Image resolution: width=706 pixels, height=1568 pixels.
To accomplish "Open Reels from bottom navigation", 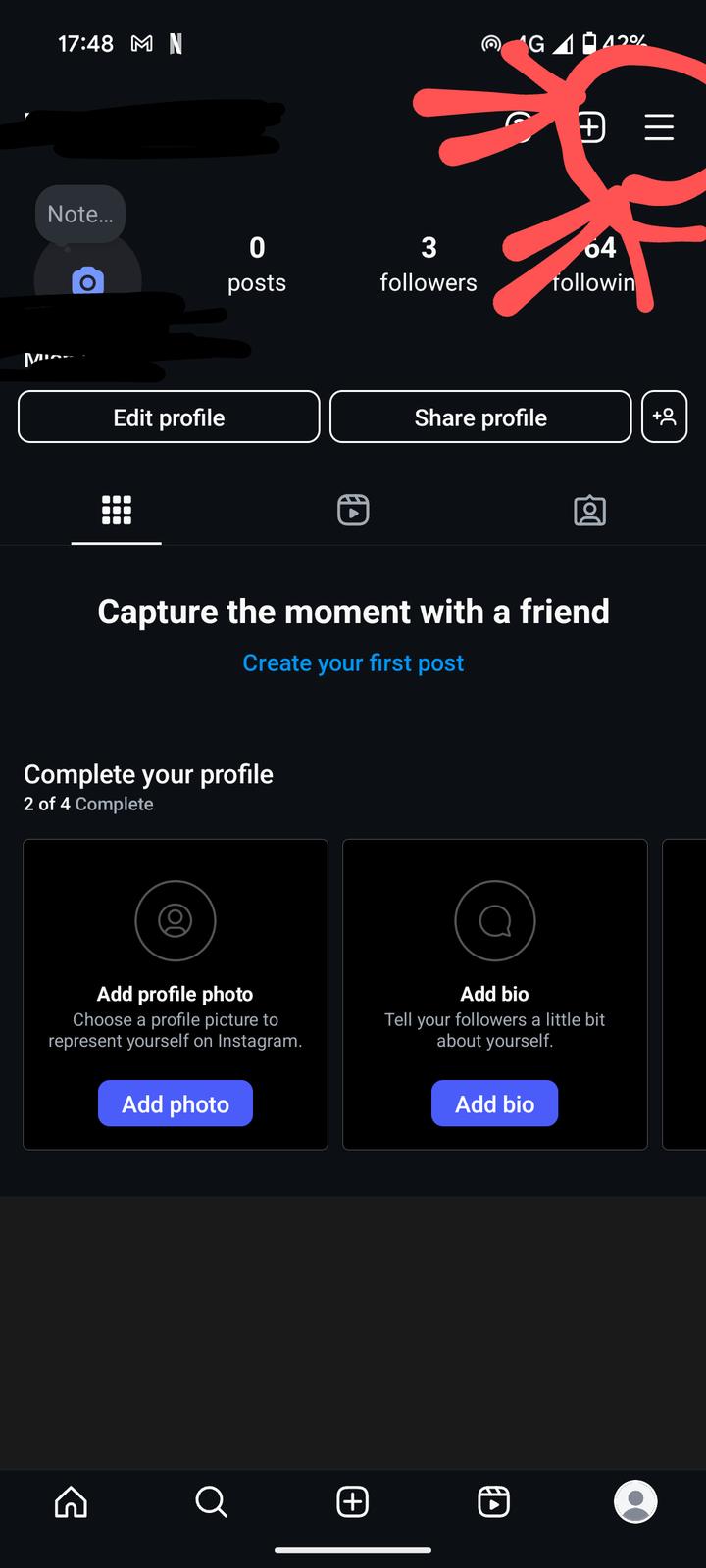I will click(493, 1501).
